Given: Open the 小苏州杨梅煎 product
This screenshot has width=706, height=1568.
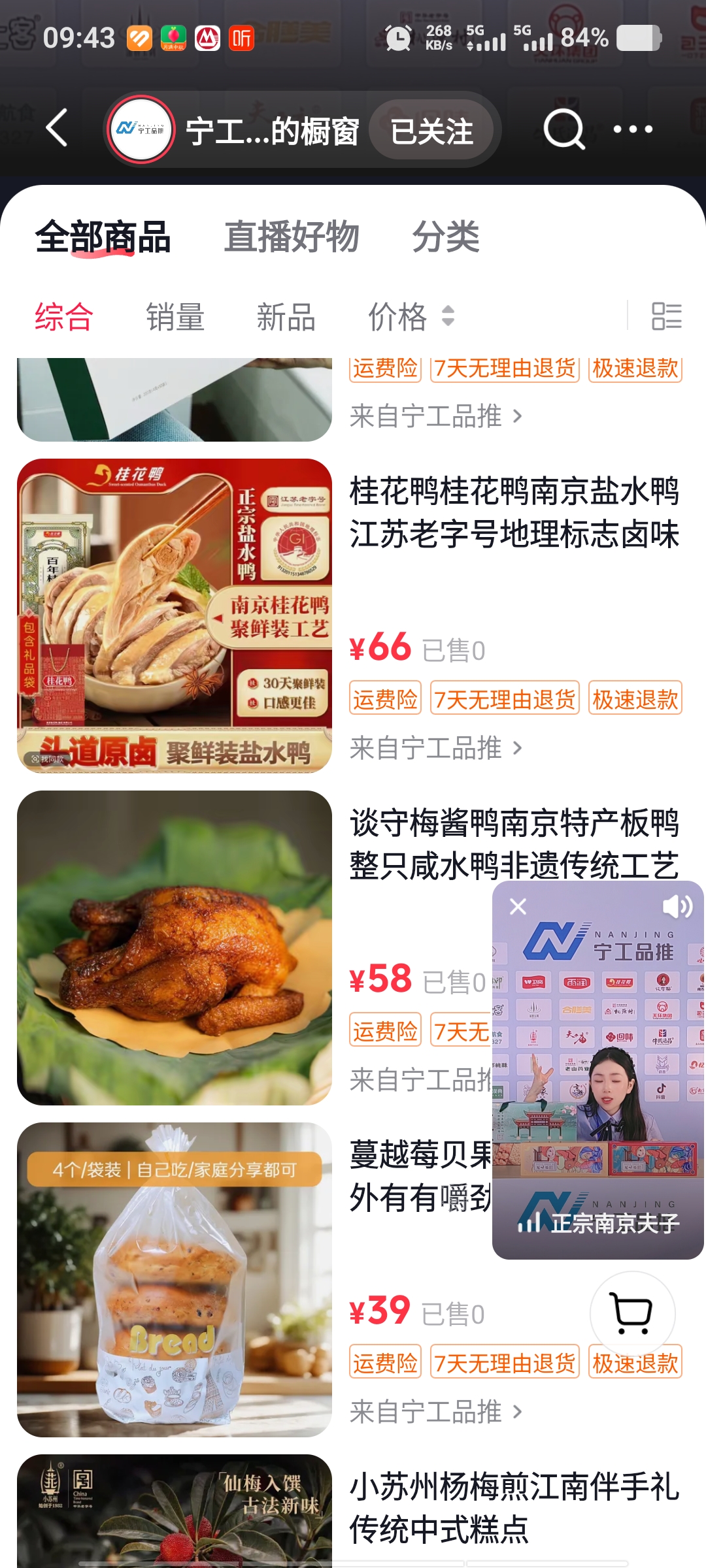Looking at the screenshot, I should 514,1508.
